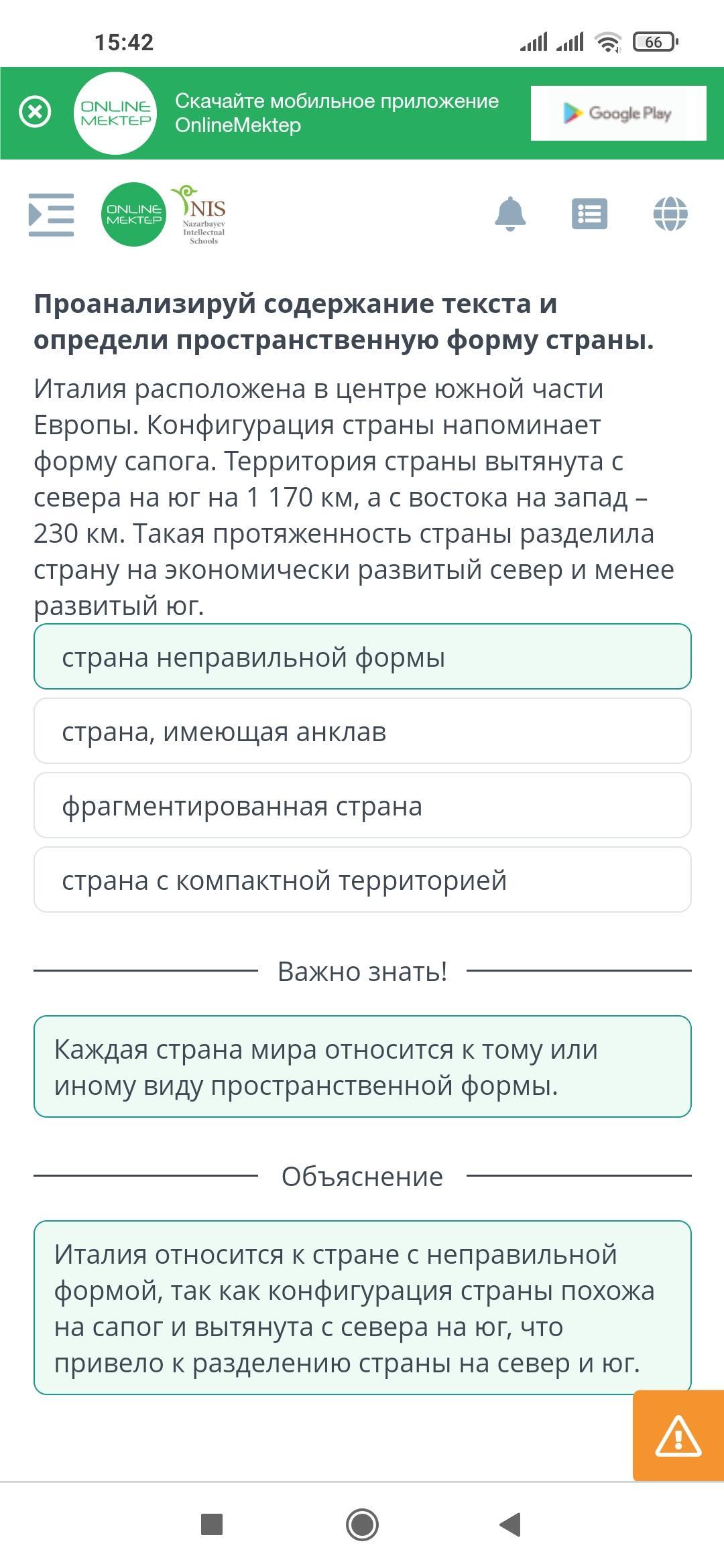Dismiss the OnlineMektep app download banner
Screen dimensions: 724x1568
point(35,112)
